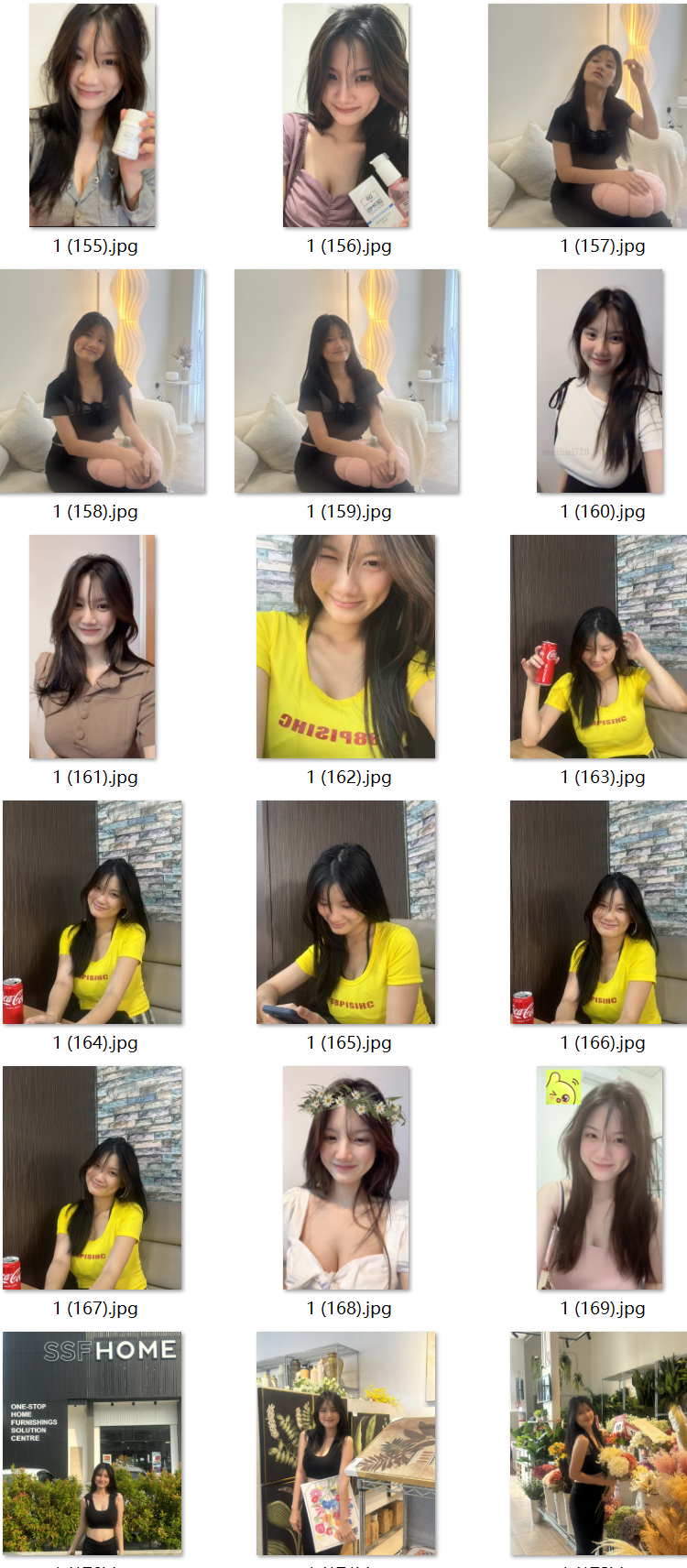The height and width of the screenshot is (1568, 687).
Task: View photo 1 (169).jpg
Action: [600, 1178]
